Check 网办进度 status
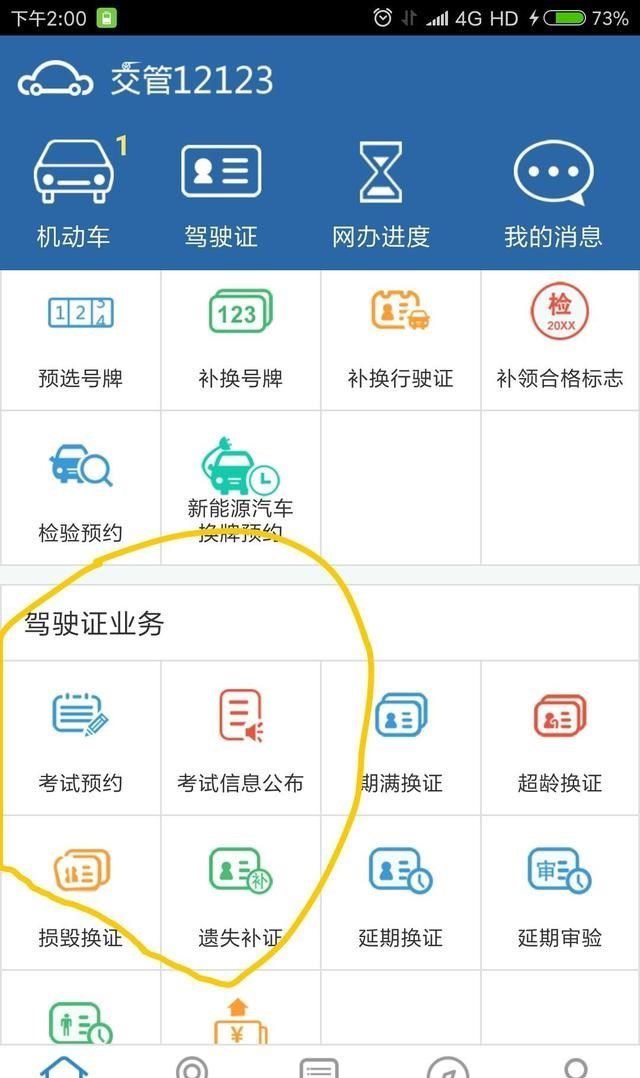 (380, 195)
